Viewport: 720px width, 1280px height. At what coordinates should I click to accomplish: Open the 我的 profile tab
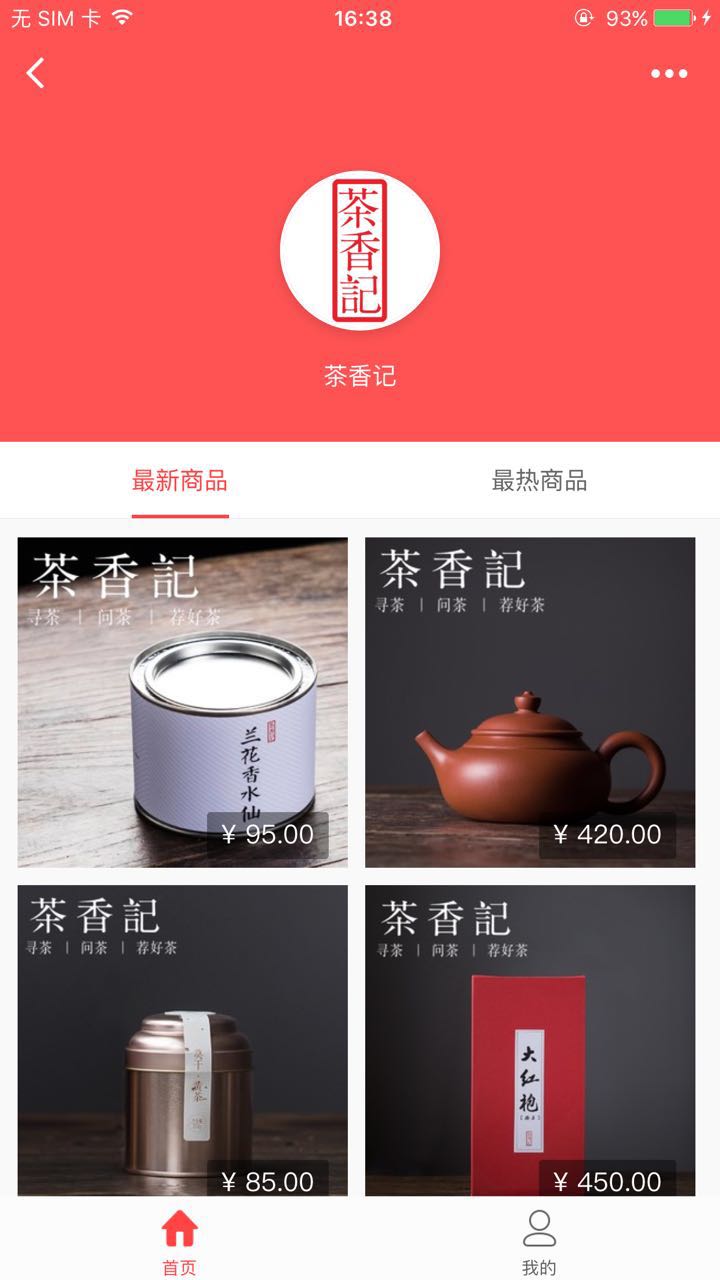click(x=539, y=1241)
